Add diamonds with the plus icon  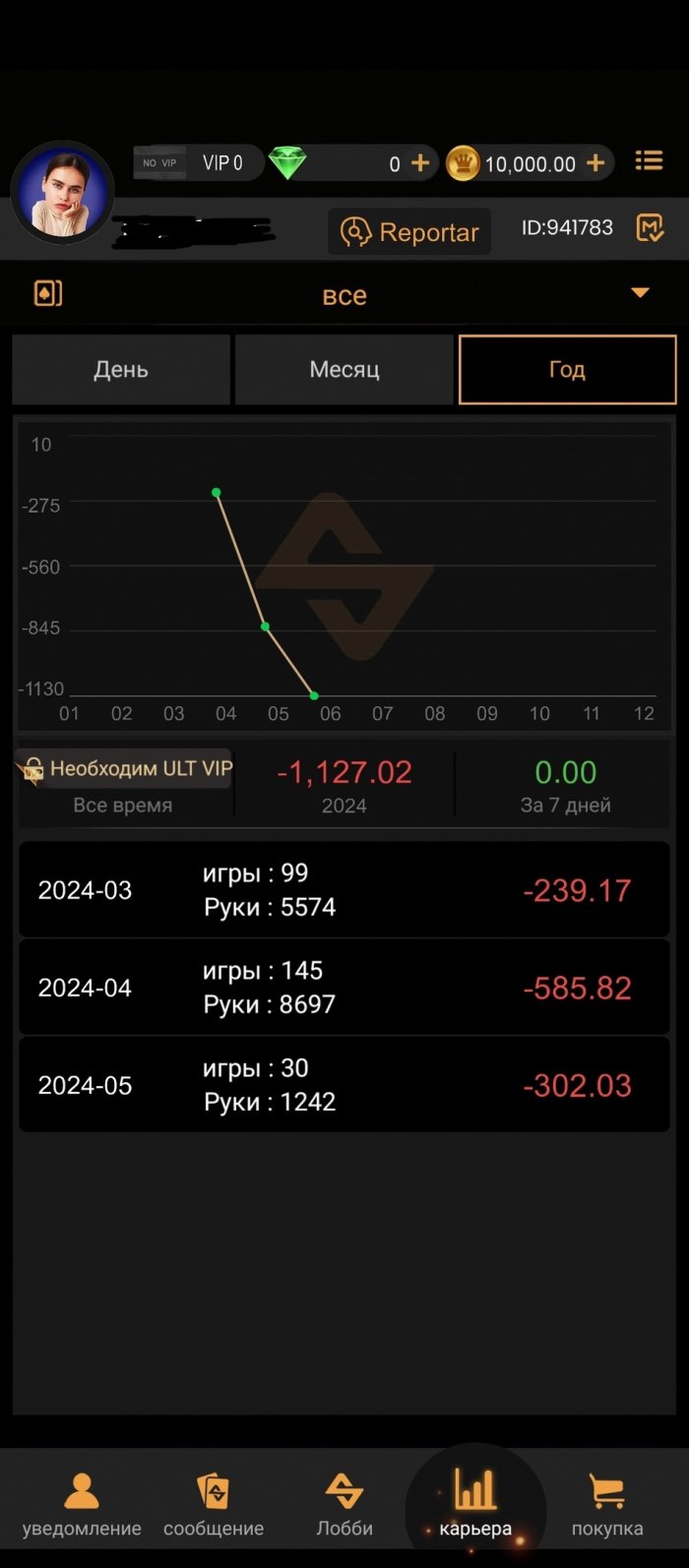(420, 163)
